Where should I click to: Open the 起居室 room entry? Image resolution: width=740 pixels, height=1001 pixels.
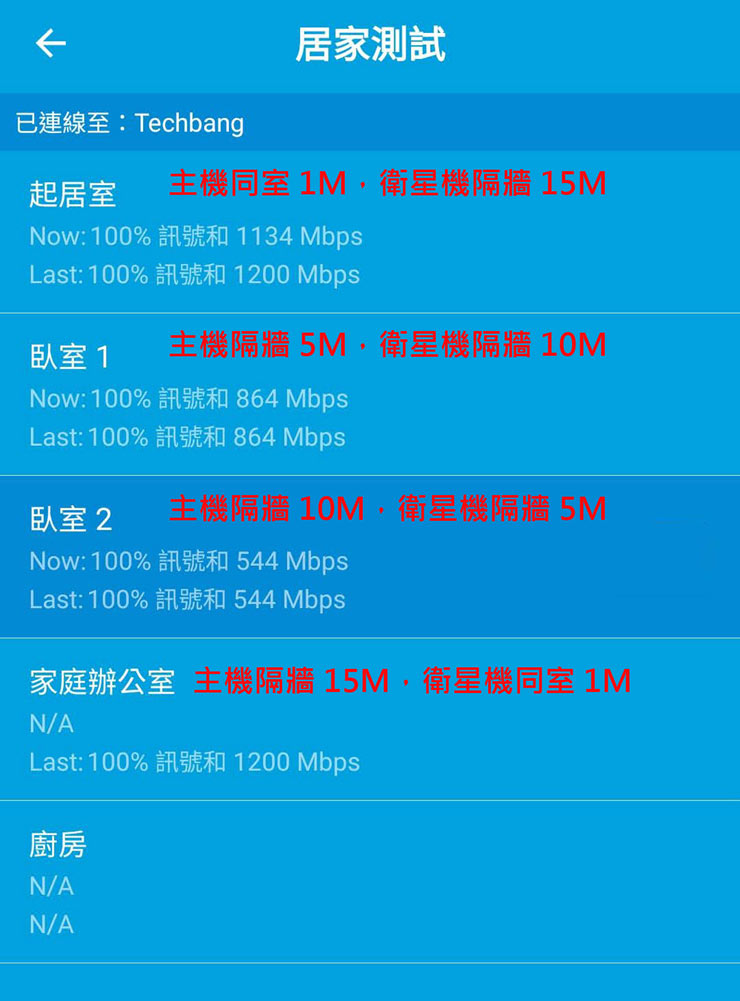[70, 197]
